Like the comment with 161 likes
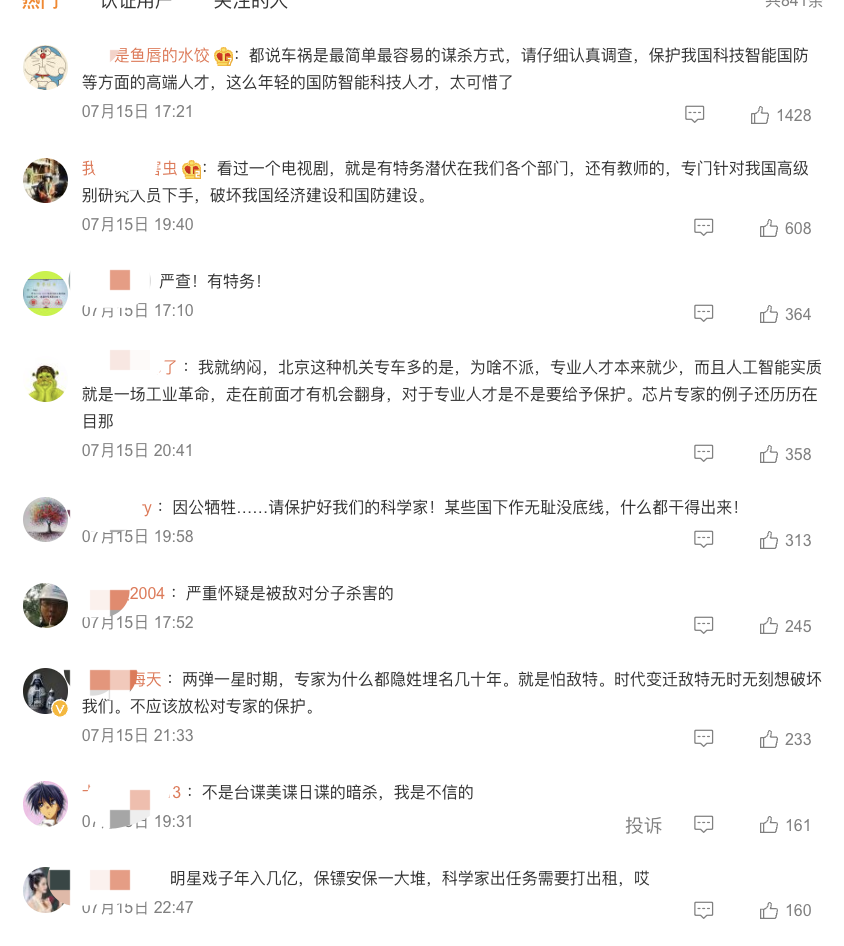 click(768, 825)
